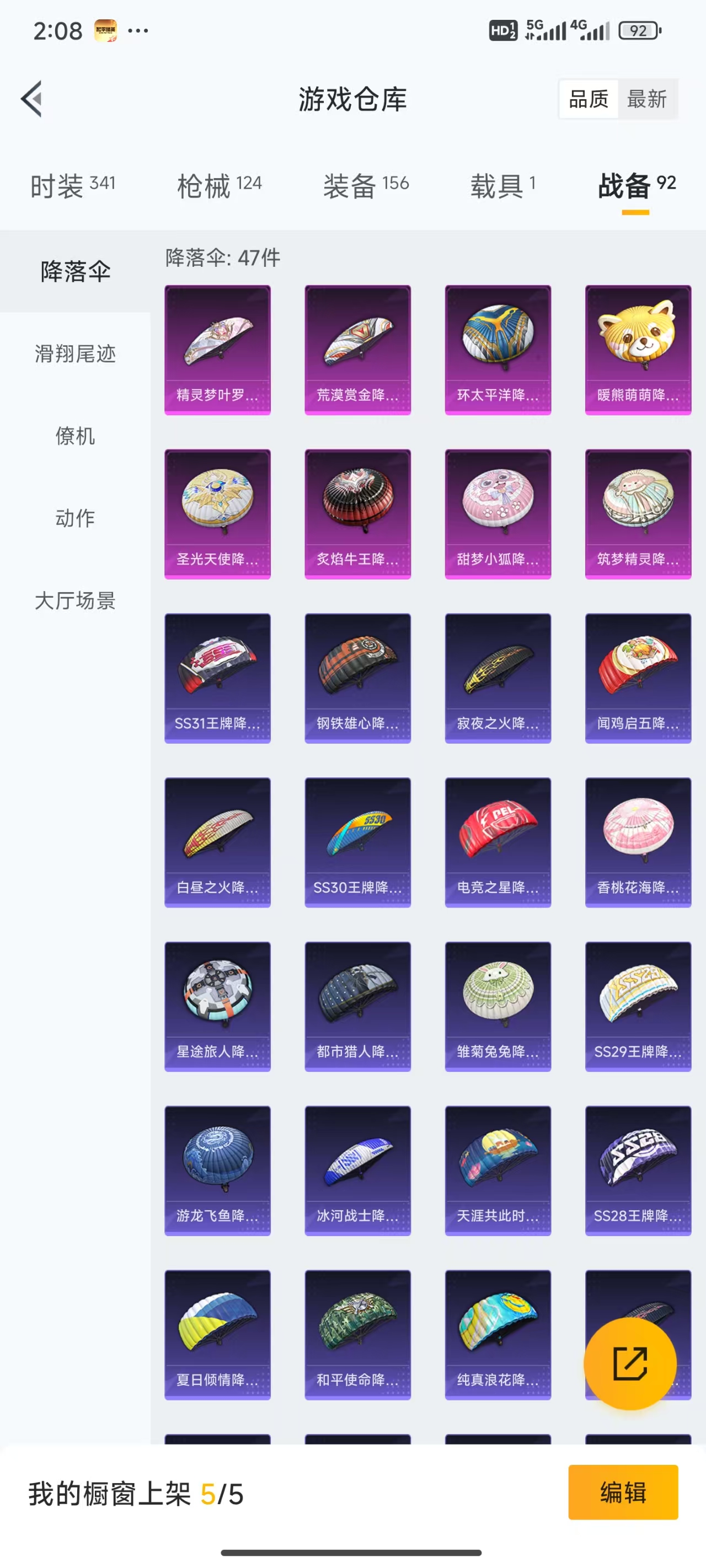View the 暖熊萌萌 parachute item
Viewport: 706px width, 1568px height.
(638, 350)
